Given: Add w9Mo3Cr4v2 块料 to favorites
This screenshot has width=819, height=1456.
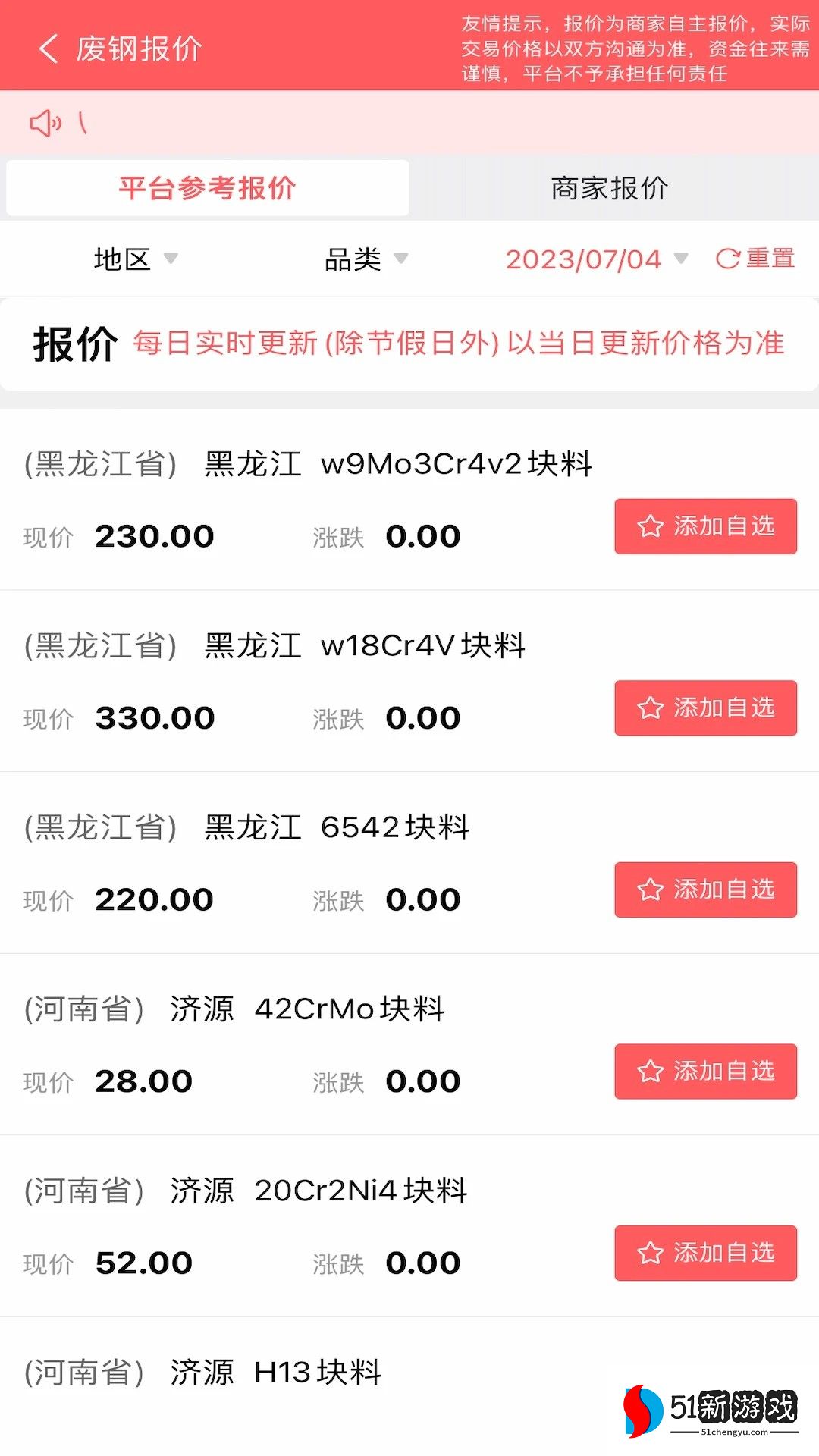Looking at the screenshot, I should point(705,526).
